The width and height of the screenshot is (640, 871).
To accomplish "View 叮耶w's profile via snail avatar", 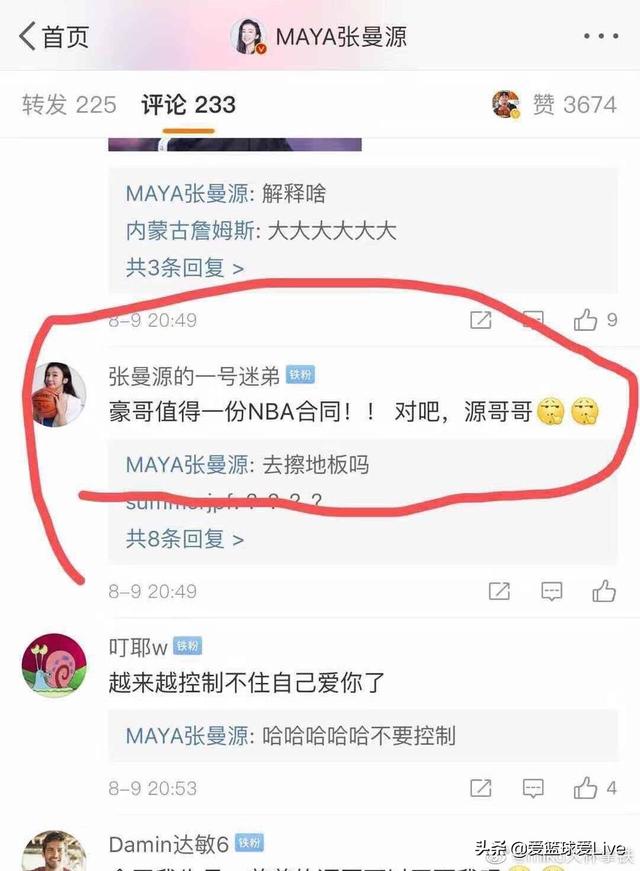I will pyautogui.click(x=54, y=664).
